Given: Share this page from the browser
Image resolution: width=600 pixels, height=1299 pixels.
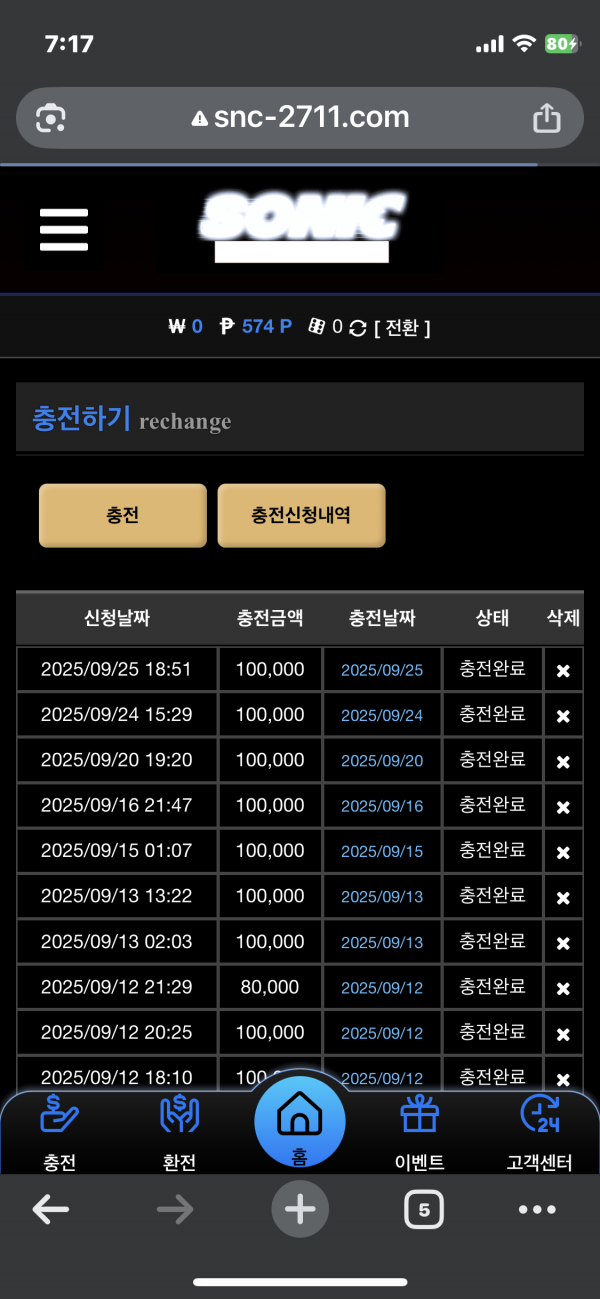Looking at the screenshot, I should [x=546, y=118].
